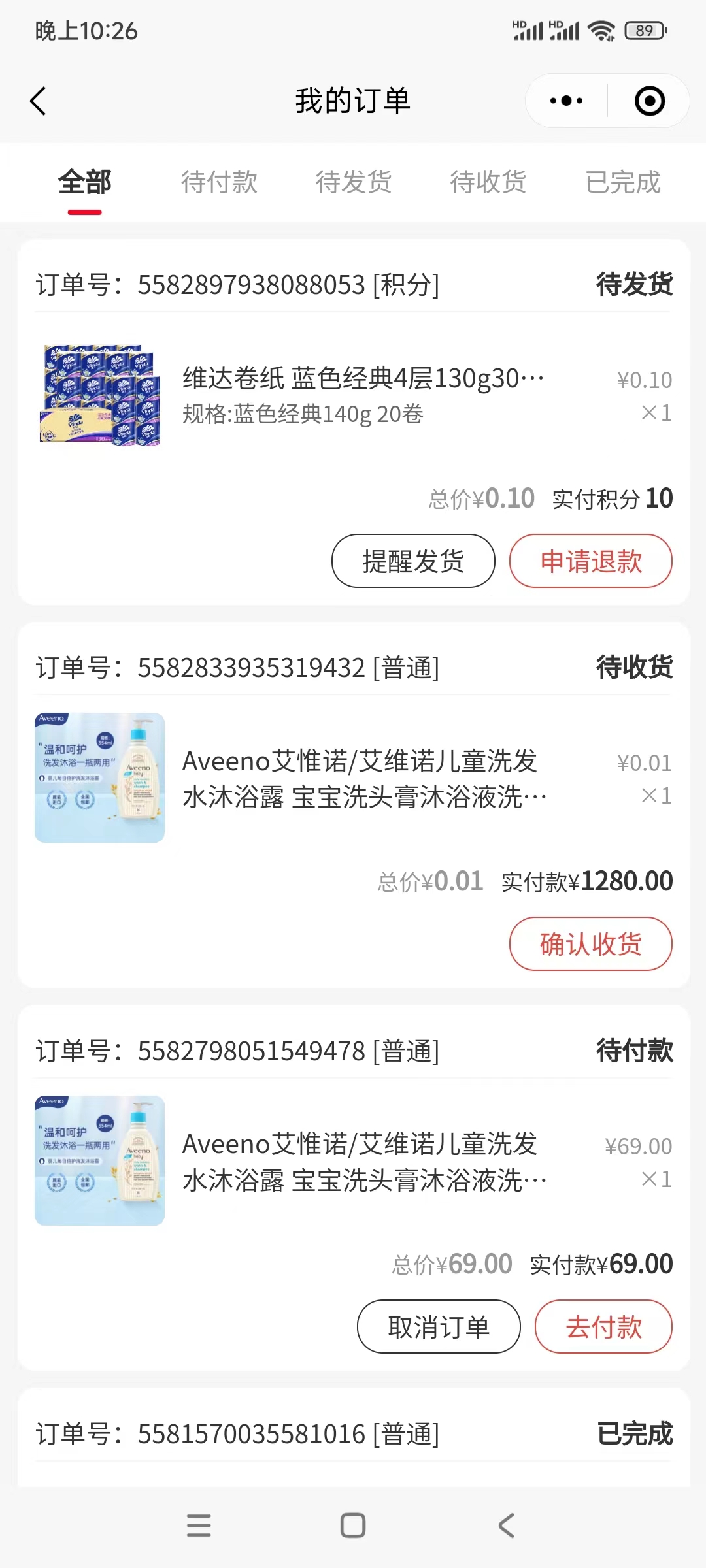Open recent apps from navigation bar
Screen dimensions: 706x1568
(199, 1526)
